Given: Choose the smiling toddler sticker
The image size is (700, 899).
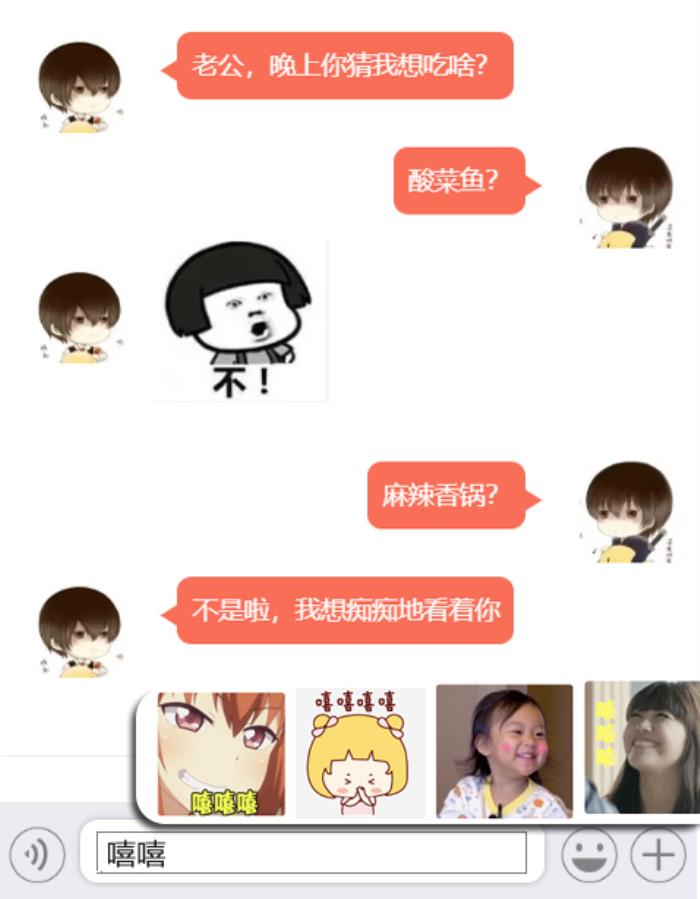Looking at the screenshot, I should (x=504, y=751).
